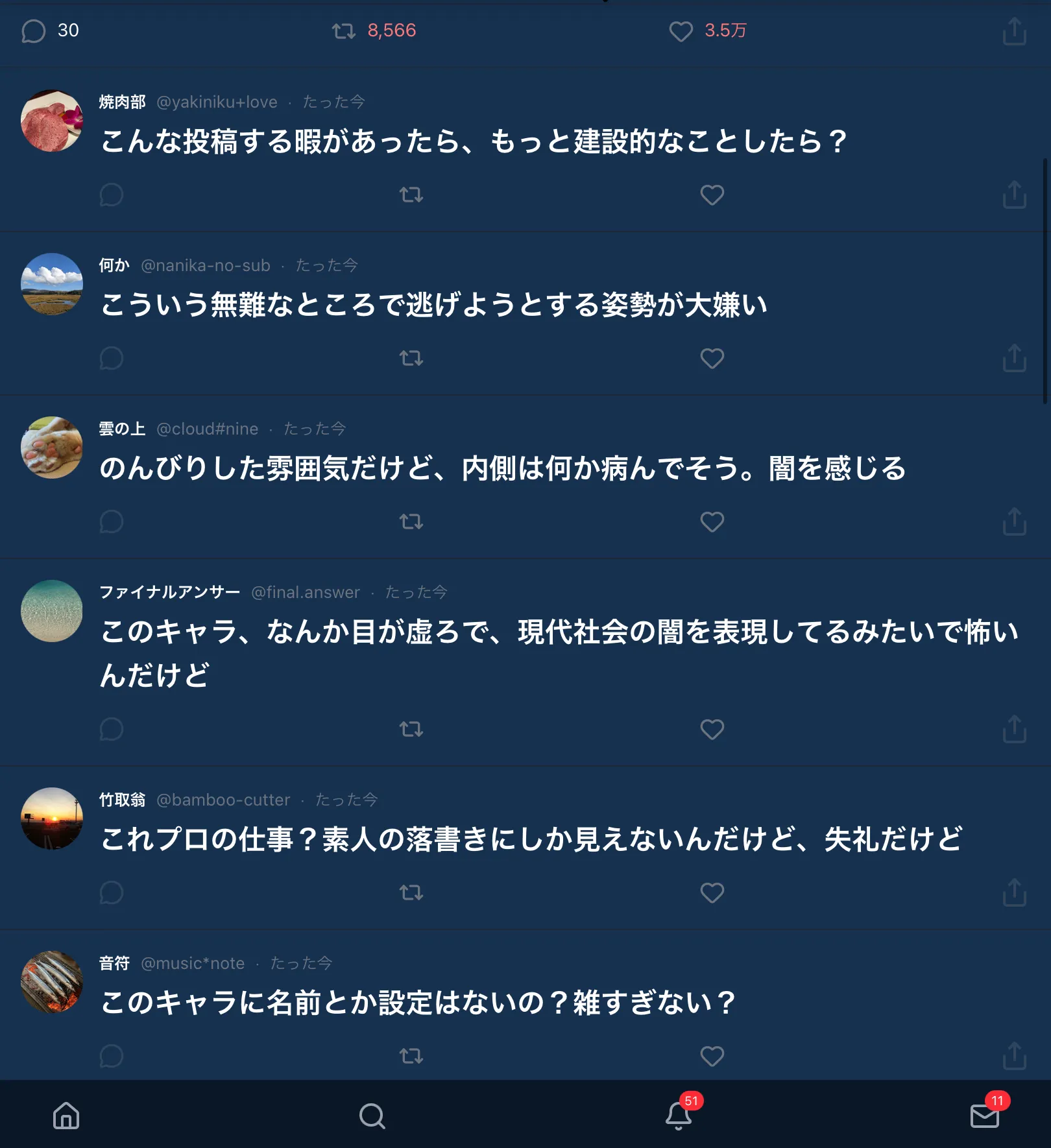
Task: Retweet the reply from 雲の上
Action: [x=411, y=521]
